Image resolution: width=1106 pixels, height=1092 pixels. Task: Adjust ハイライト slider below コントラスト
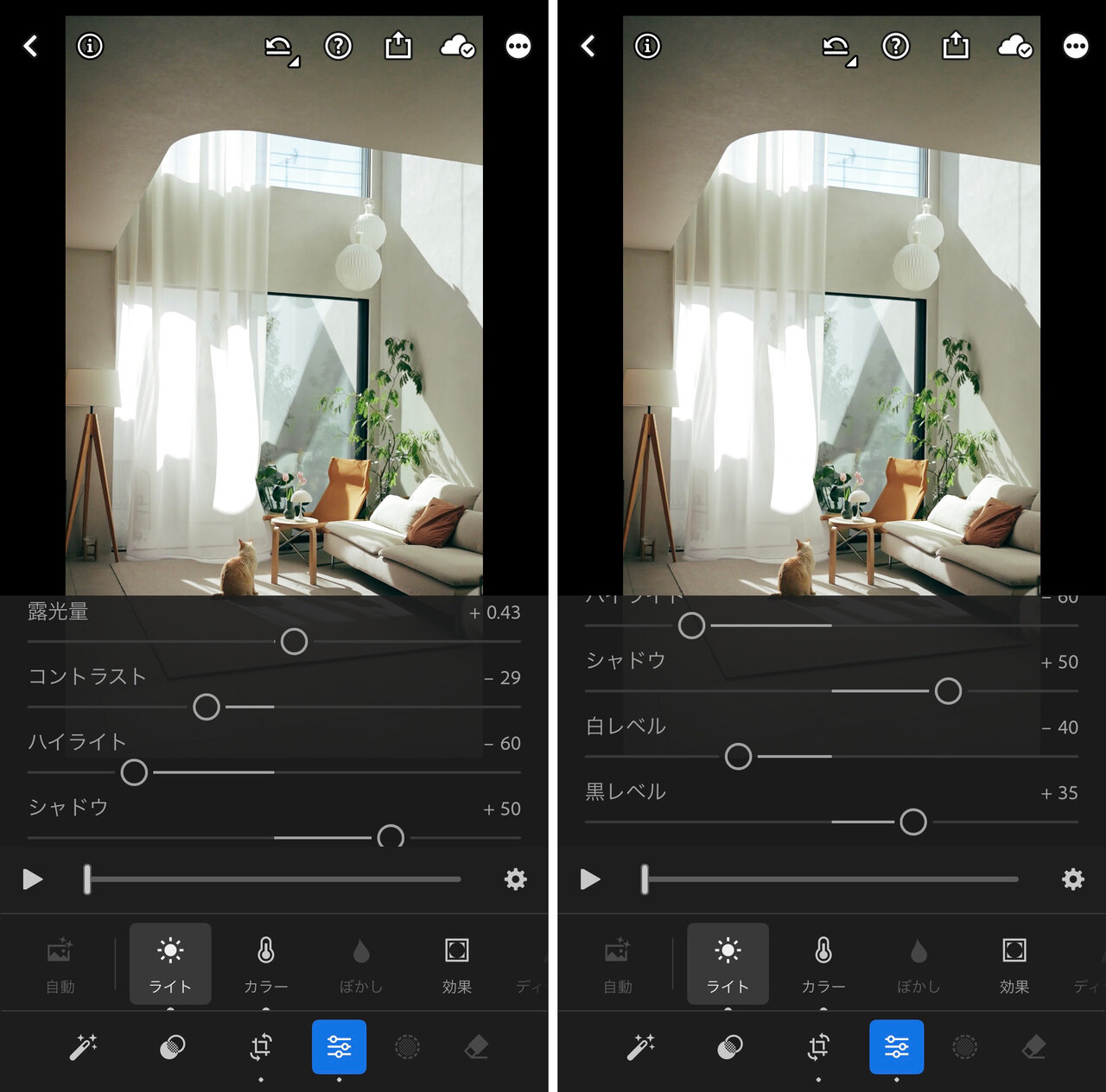(134, 772)
